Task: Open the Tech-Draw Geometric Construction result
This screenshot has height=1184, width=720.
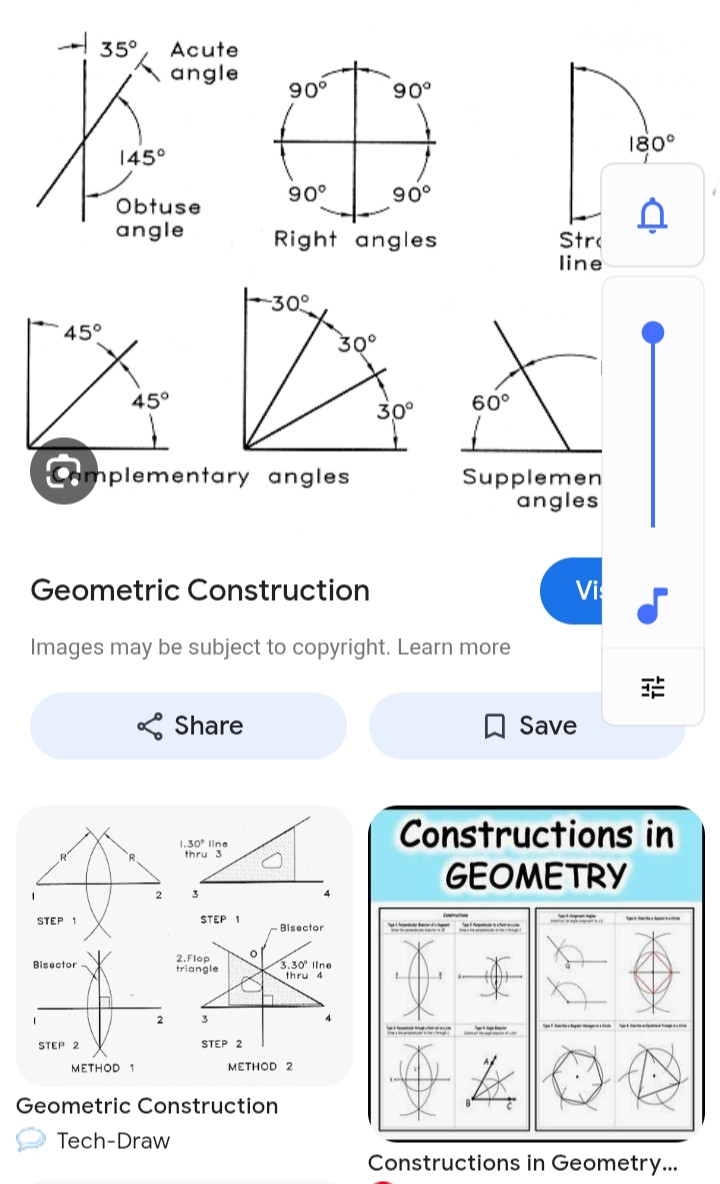Action: tap(184, 946)
